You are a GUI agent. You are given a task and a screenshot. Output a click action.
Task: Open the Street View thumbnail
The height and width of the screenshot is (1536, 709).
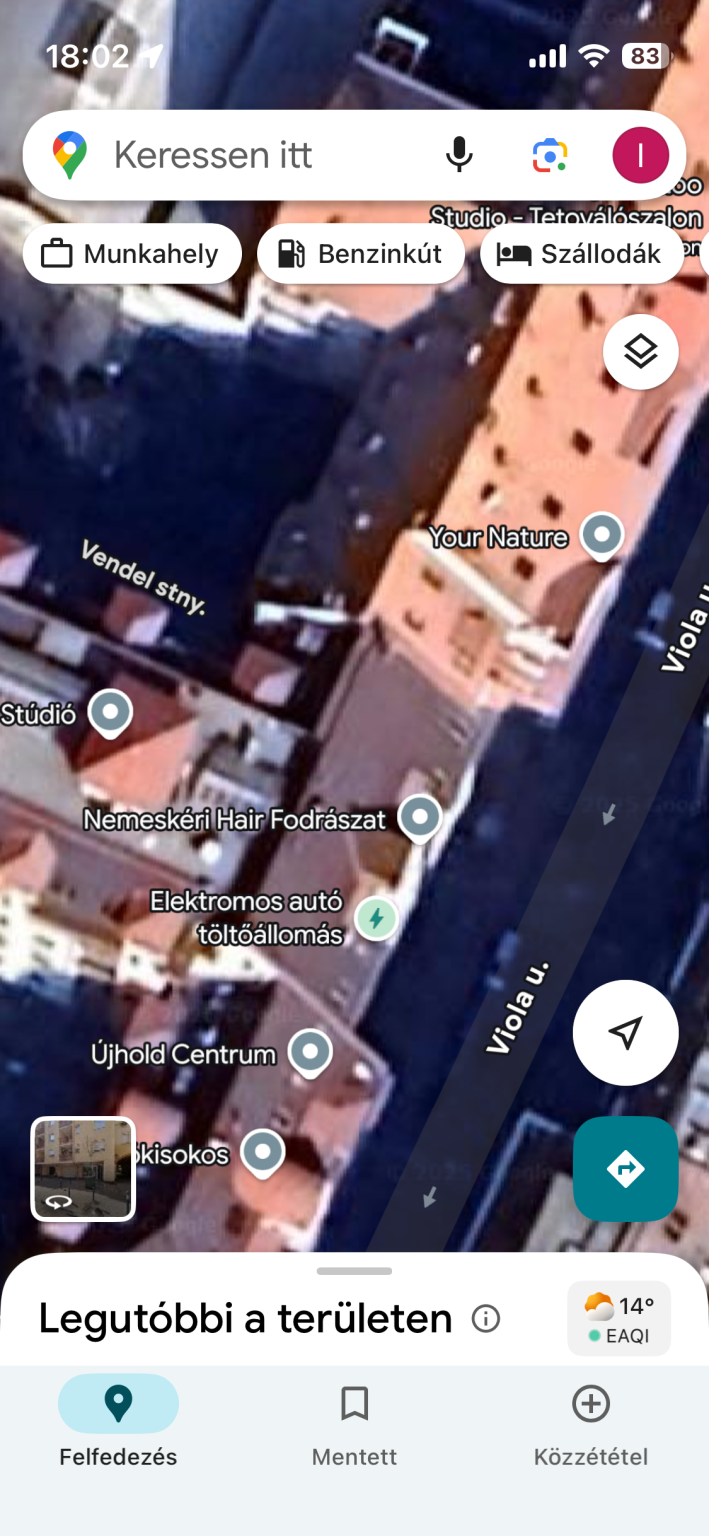tap(83, 1168)
